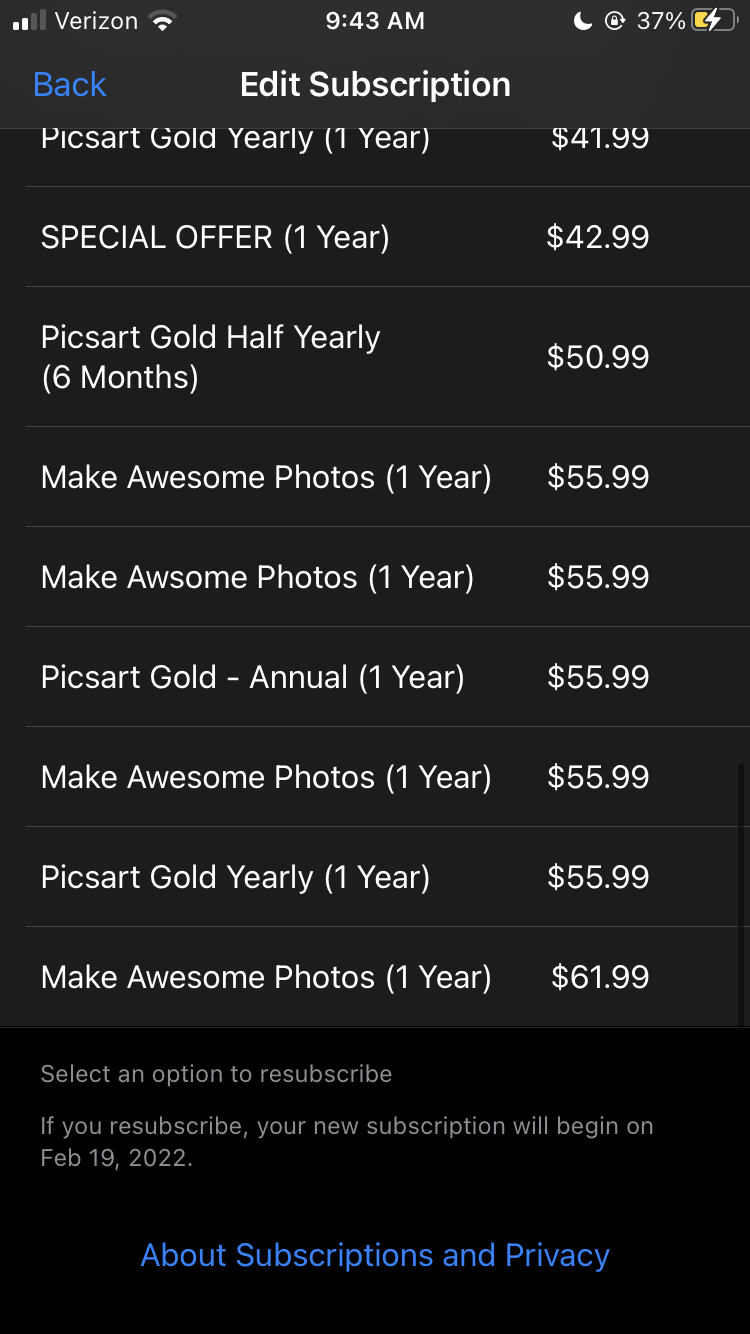
Task: Select the SPECIAL OFFER (1 Year) plan
Action: [345, 237]
